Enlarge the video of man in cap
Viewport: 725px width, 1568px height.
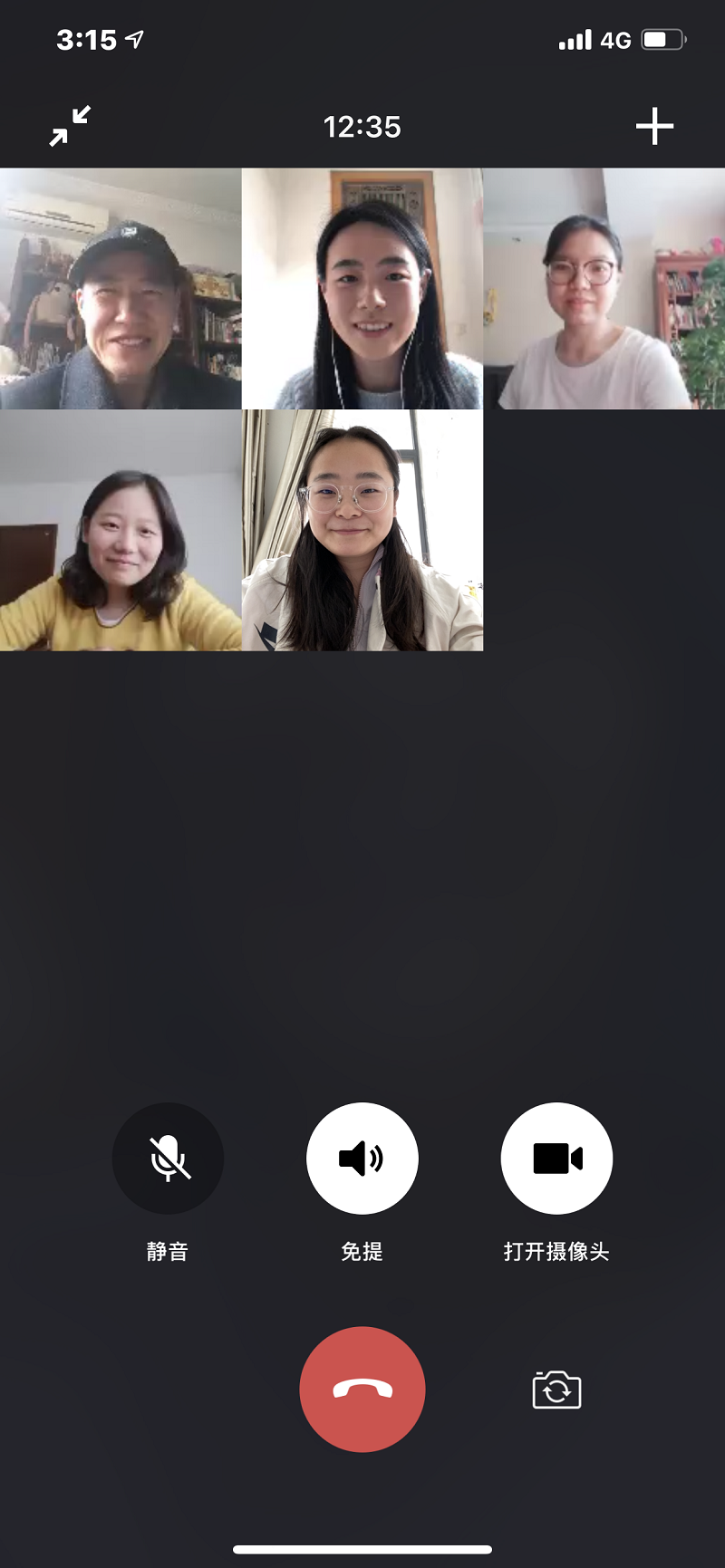point(121,289)
